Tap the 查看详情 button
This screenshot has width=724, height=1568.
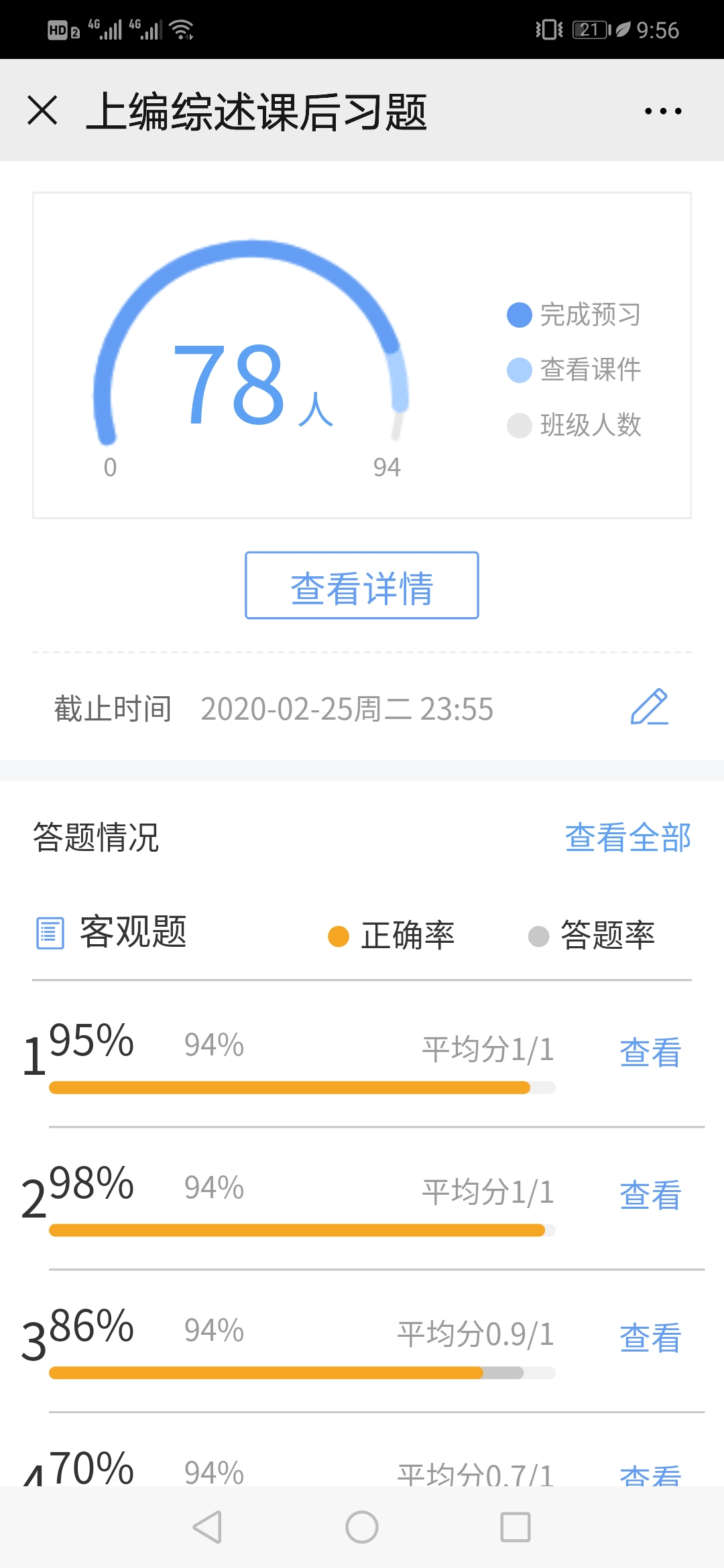point(362,586)
